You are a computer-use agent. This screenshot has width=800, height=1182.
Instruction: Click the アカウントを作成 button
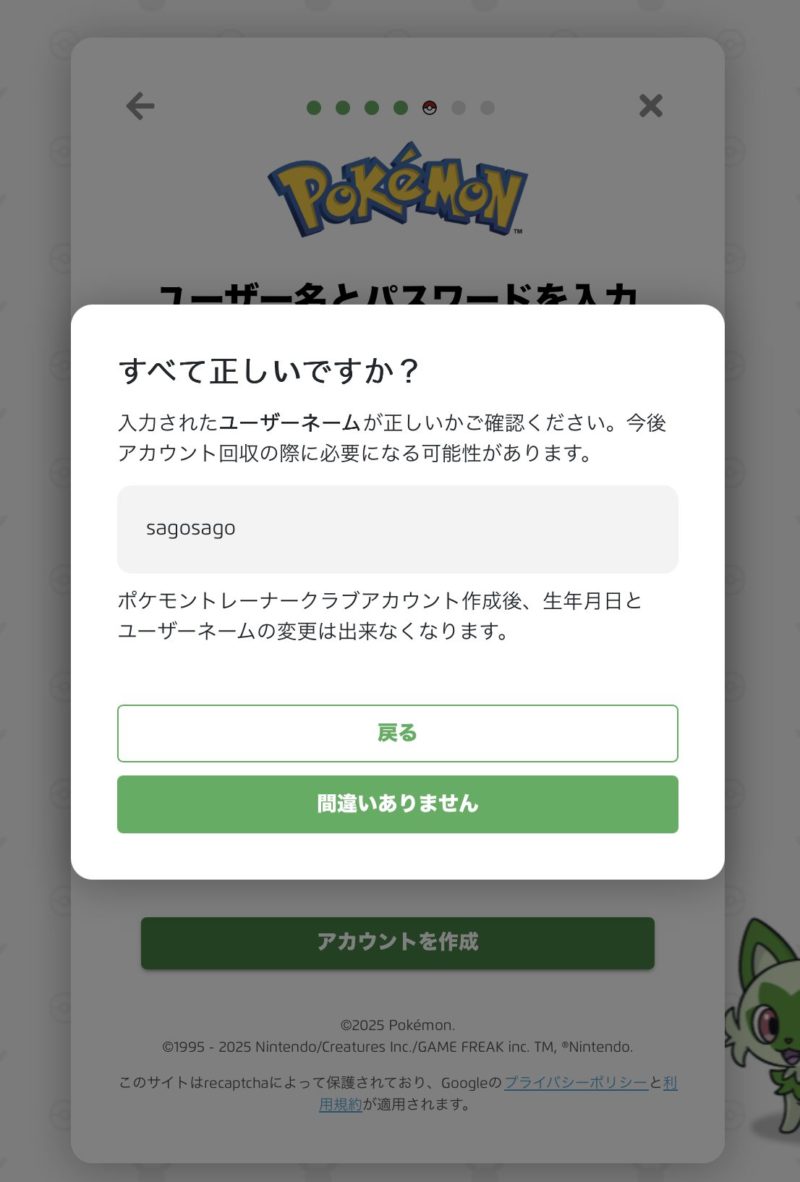point(399,941)
